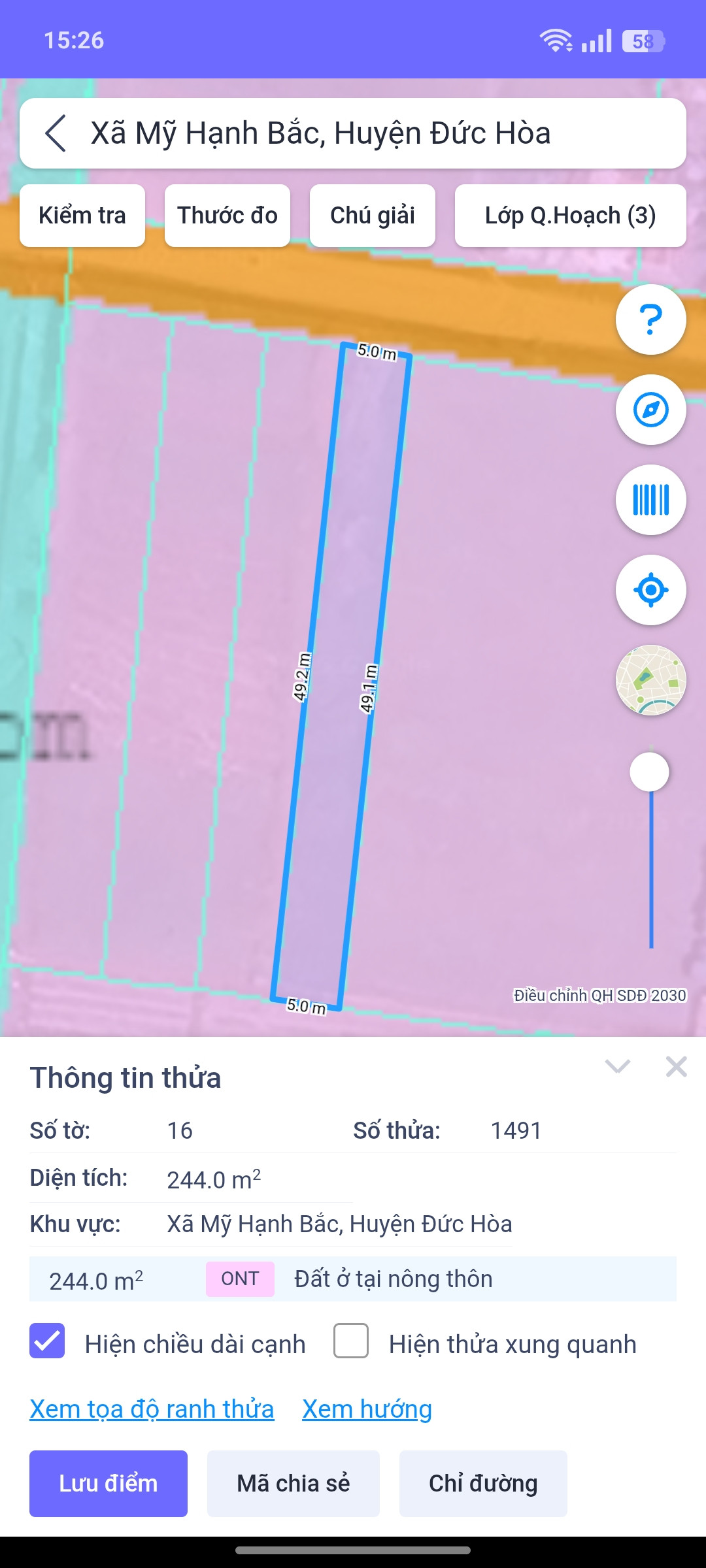The height and width of the screenshot is (1568, 706).
Task: Tap the layer opacity slider handle
Action: coord(649,772)
